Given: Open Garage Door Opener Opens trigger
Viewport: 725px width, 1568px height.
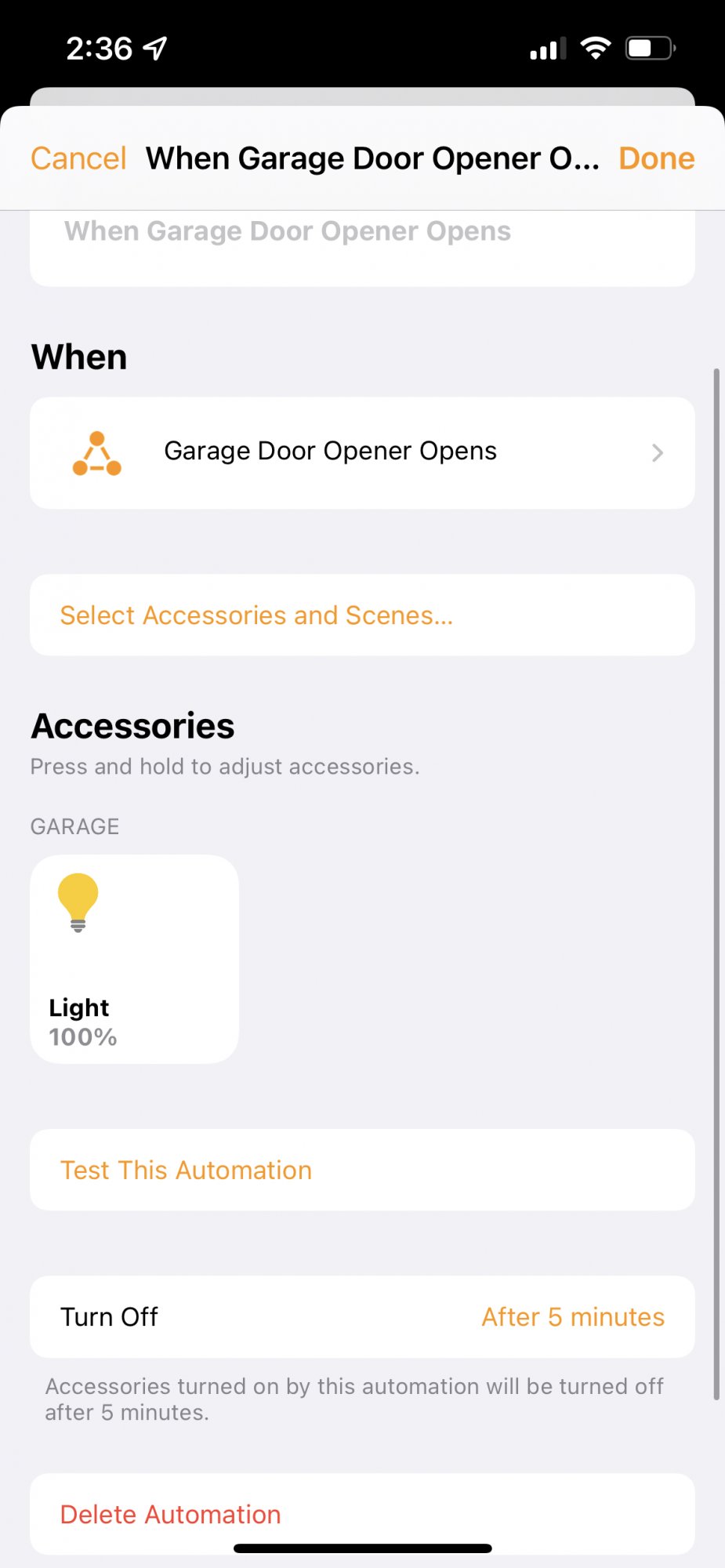Looking at the screenshot, I should (x=362, y=452).
